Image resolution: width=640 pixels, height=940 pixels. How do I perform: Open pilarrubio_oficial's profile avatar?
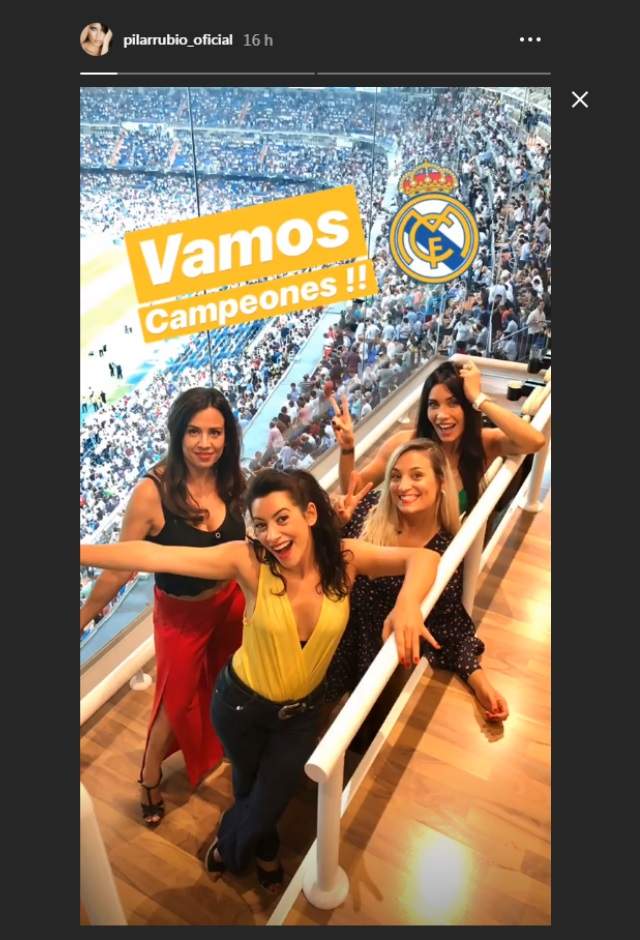96,40
